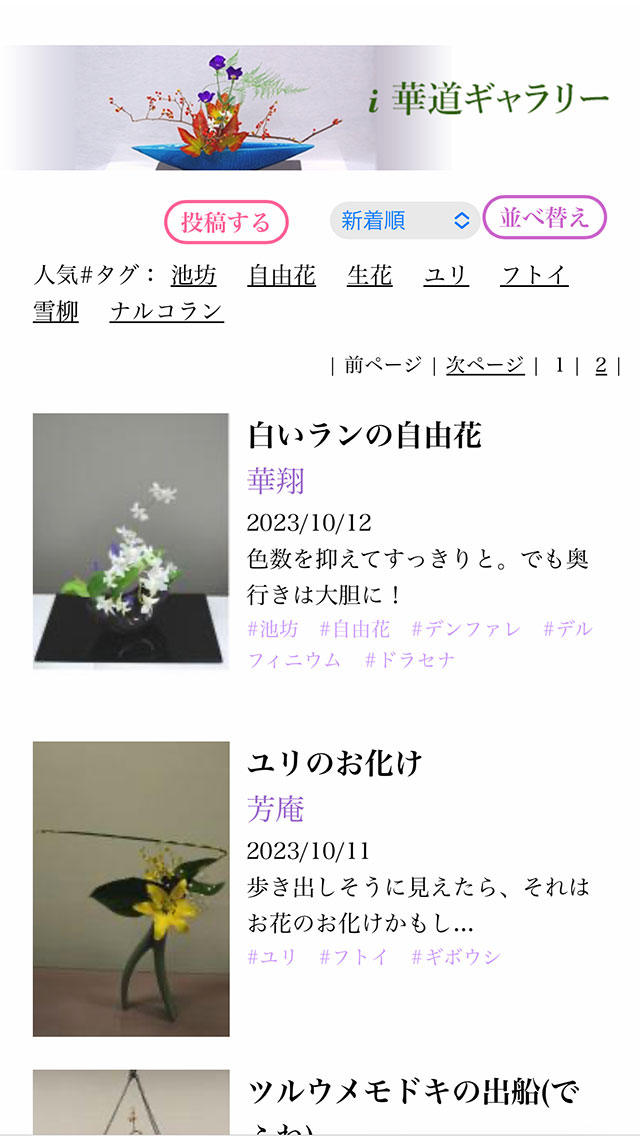The height and width of the screenshot is (1136, 640).
Task: View author 芳庵's profile
Action: click(275, 809)
